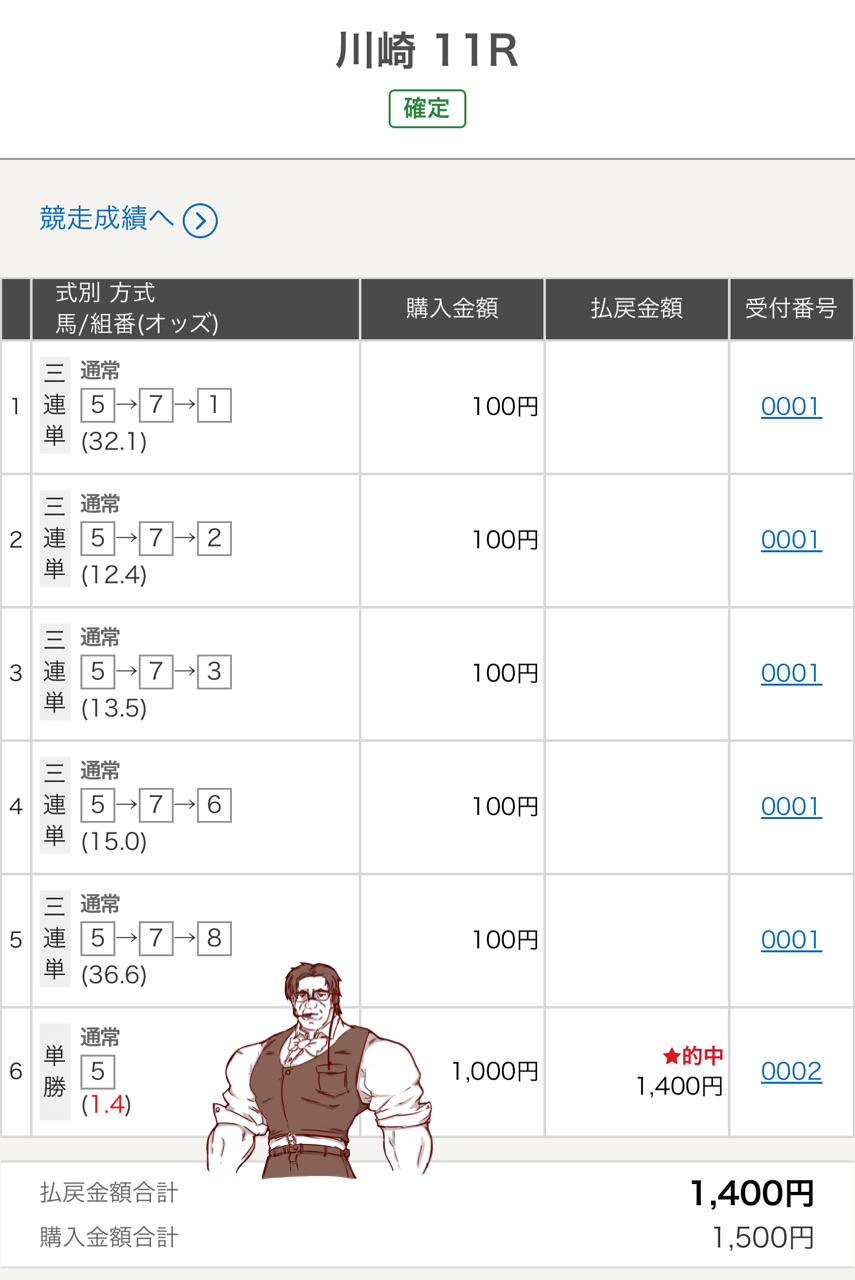Open receipt 0001 for the 5→7→1 bet
This screenshot has height=1280, width=855.
[791, 406]
